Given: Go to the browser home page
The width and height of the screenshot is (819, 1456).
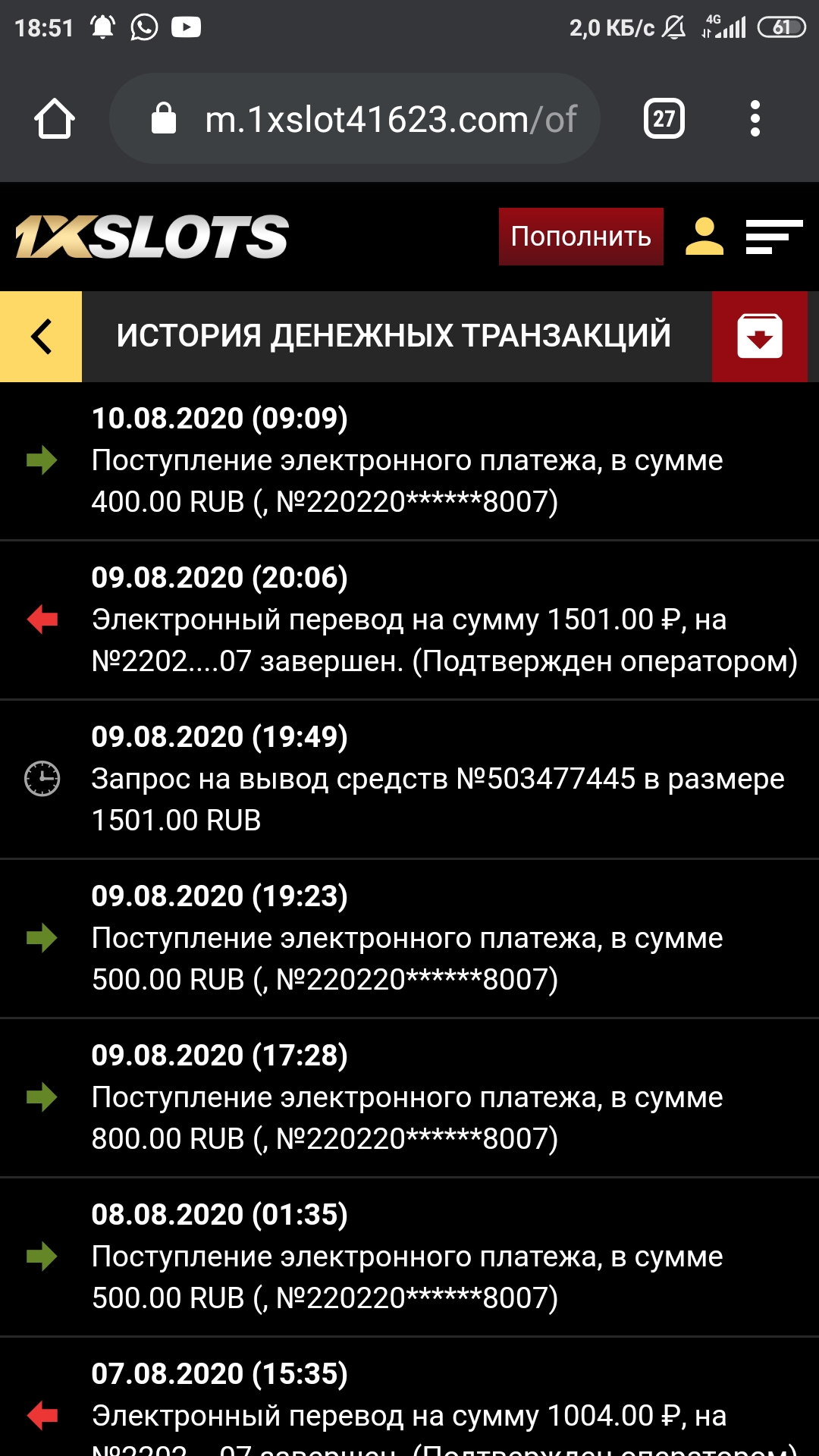Looking at the screenshot, I should point(55,119).
